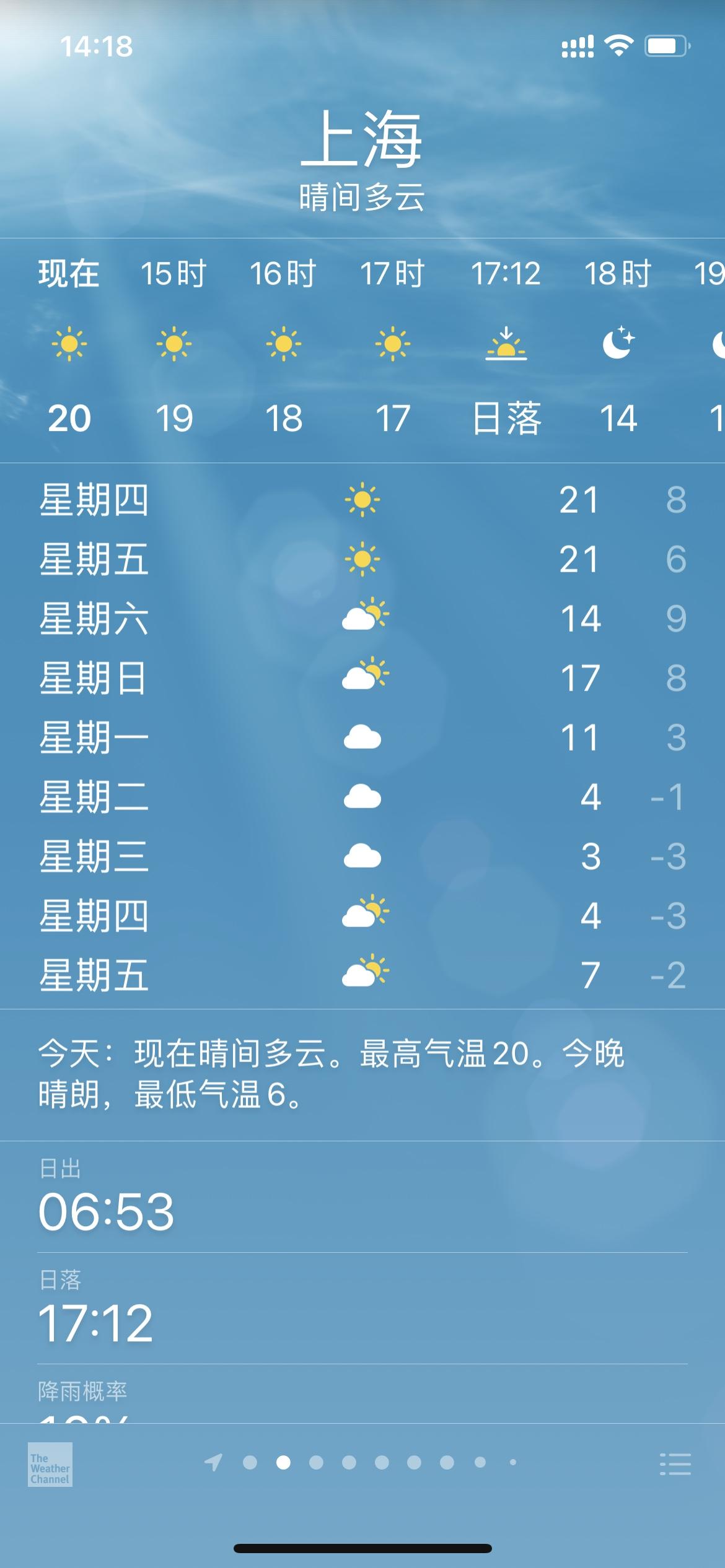
Task: Tap the partly cloudy icon beside 星期五 at bottom
Action: coord(362,976)
